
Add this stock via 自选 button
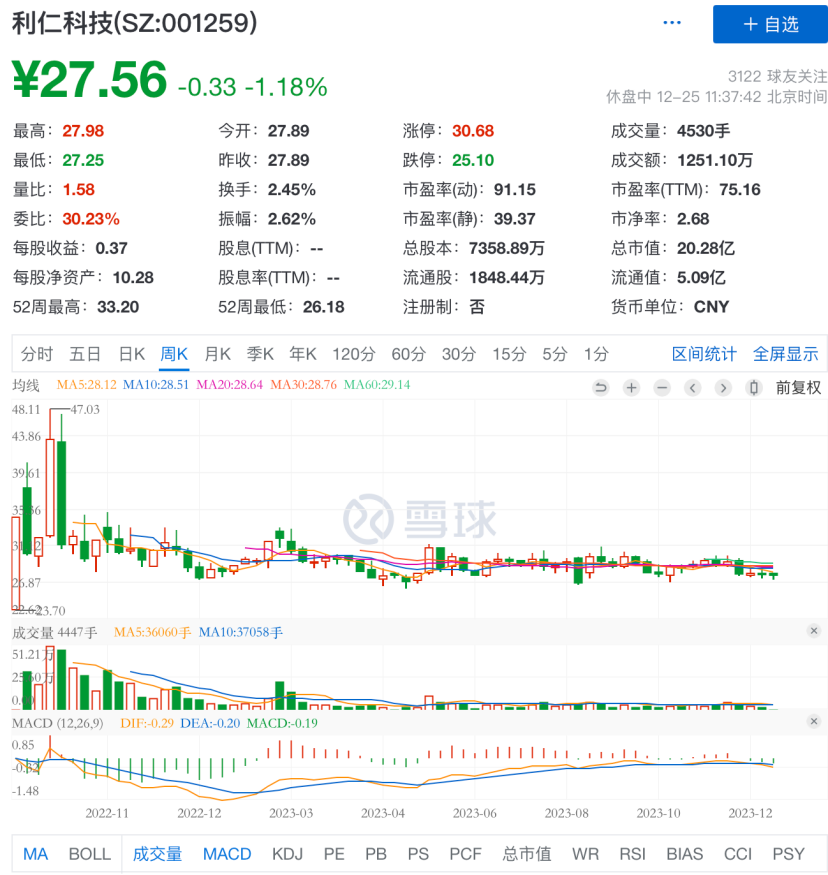(770, 24)
